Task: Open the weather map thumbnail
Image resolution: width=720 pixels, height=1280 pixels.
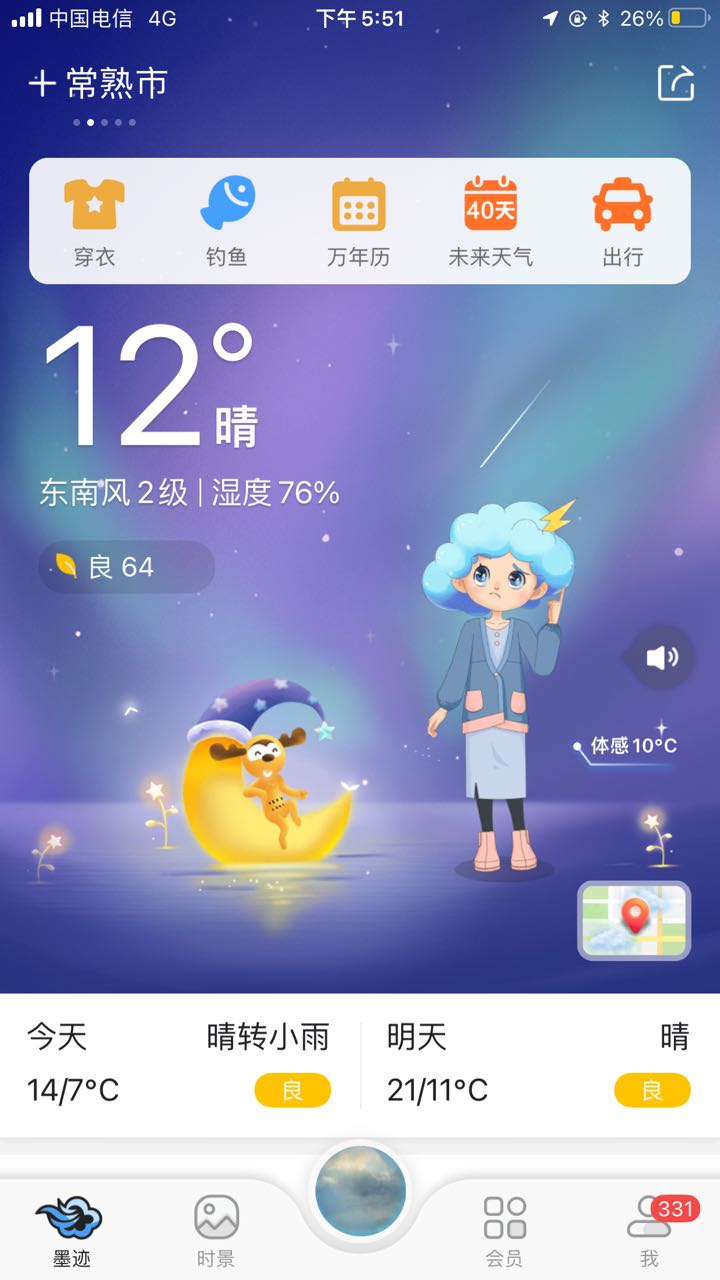Action: pyautogui.click(x=634, y=920)
